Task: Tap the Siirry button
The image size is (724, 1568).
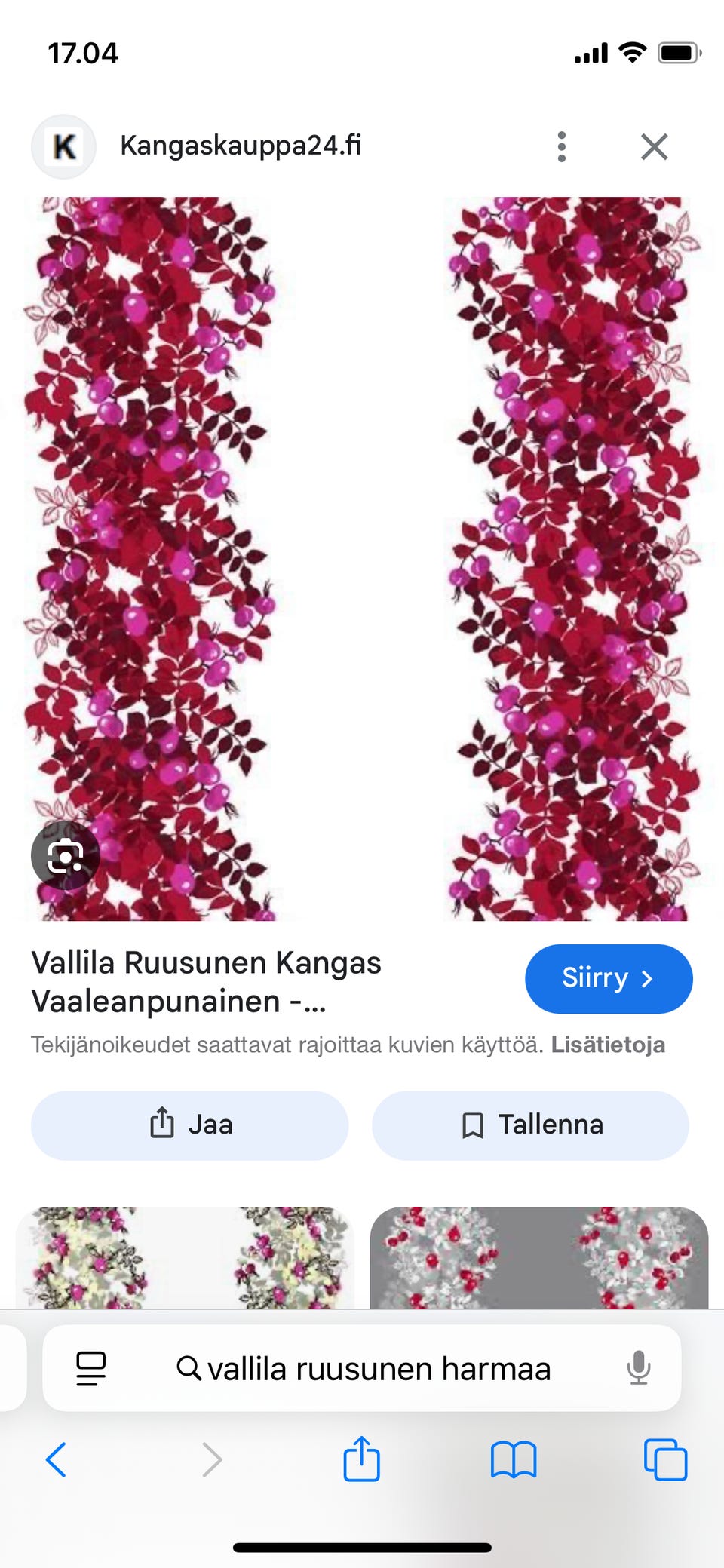Action: tap(608, 977)
